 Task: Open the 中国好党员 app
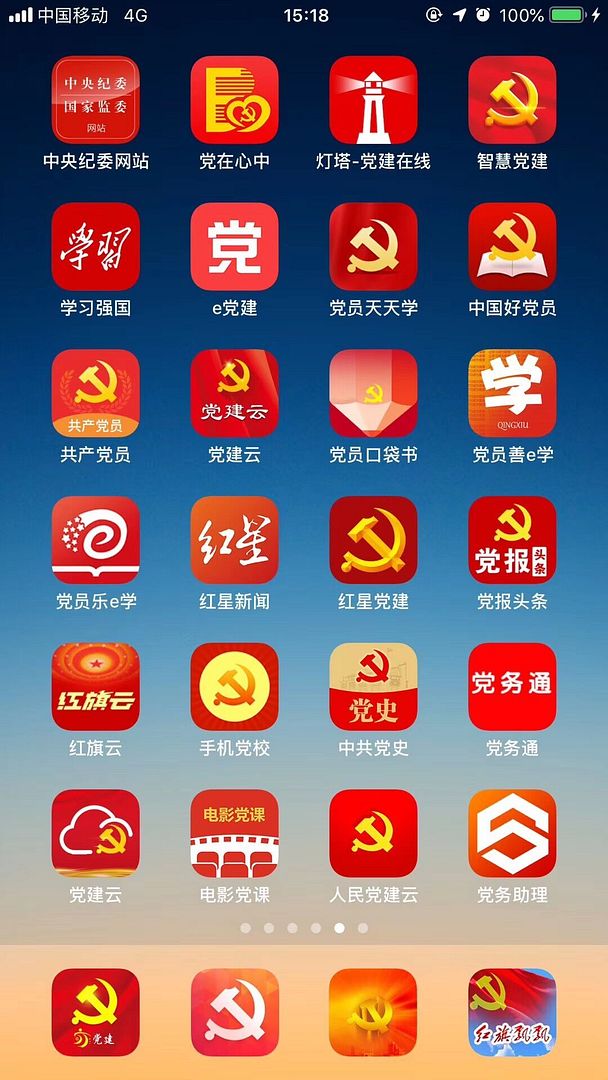[x=512, y=247]
